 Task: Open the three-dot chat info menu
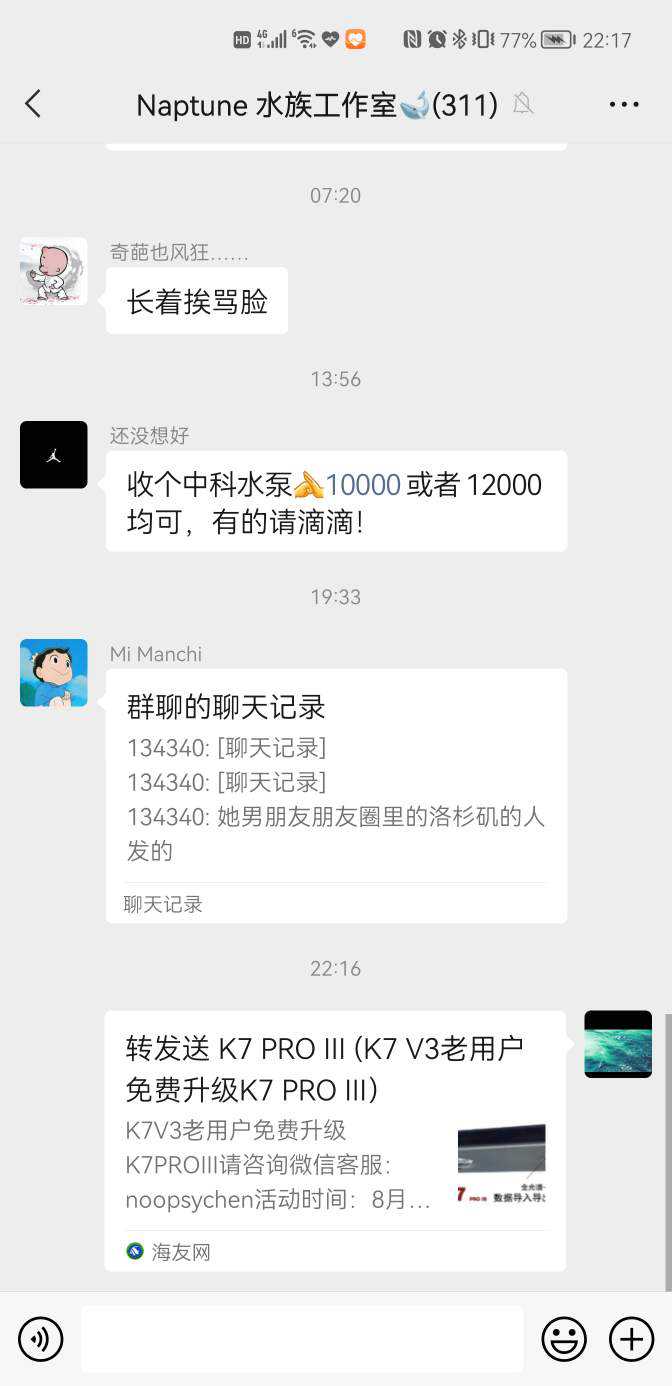click(623, 104)
